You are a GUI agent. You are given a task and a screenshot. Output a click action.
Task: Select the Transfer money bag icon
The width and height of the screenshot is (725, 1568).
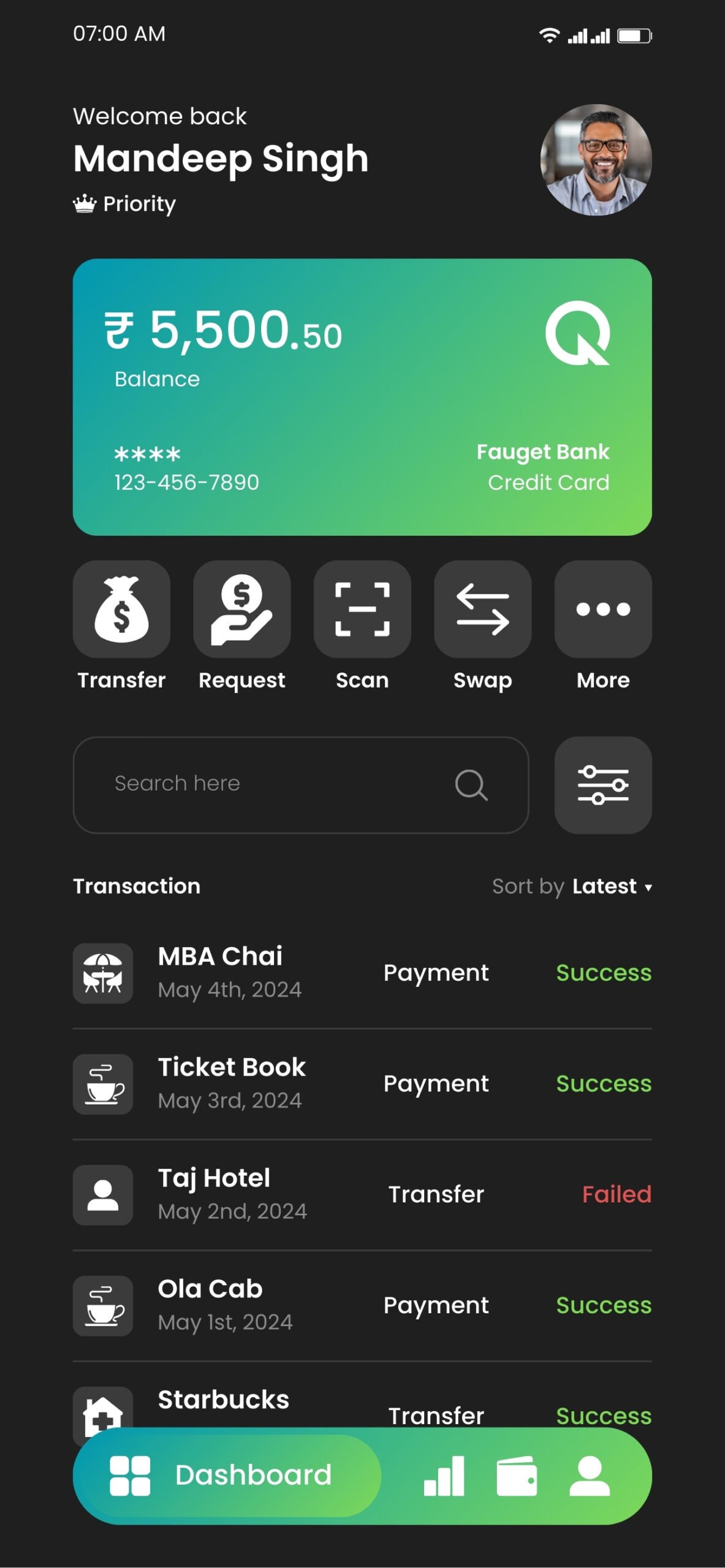tap(121, 609)
